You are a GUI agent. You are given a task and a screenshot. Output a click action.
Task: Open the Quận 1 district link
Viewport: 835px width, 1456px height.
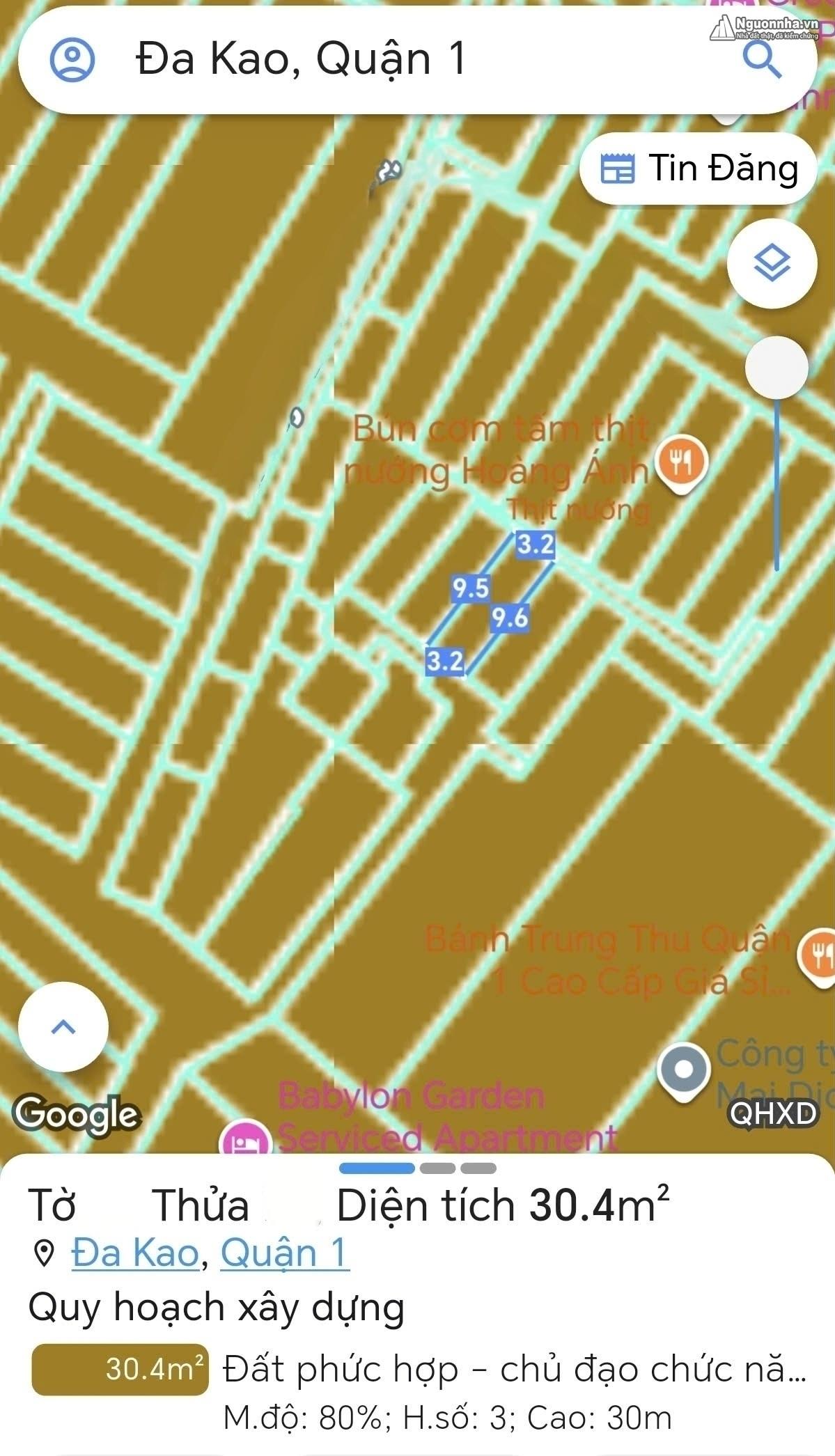[x=285, y=1253]
